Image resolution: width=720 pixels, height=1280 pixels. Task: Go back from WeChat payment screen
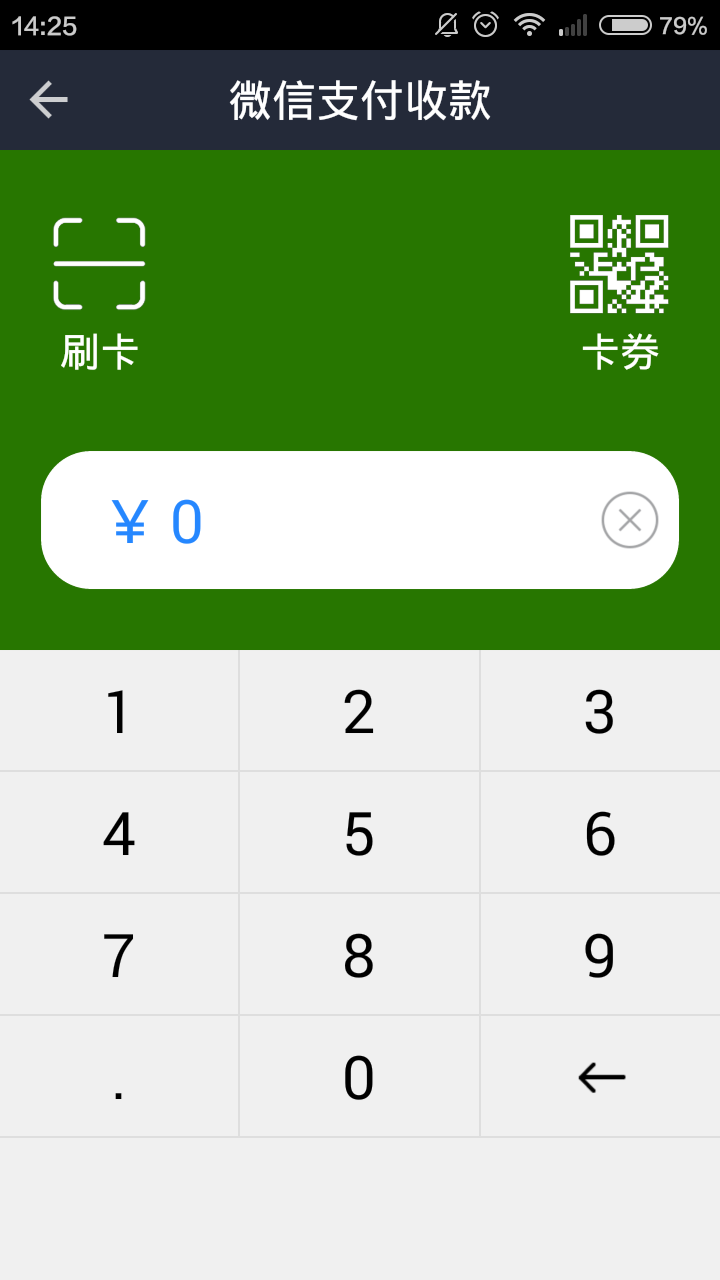48,100
